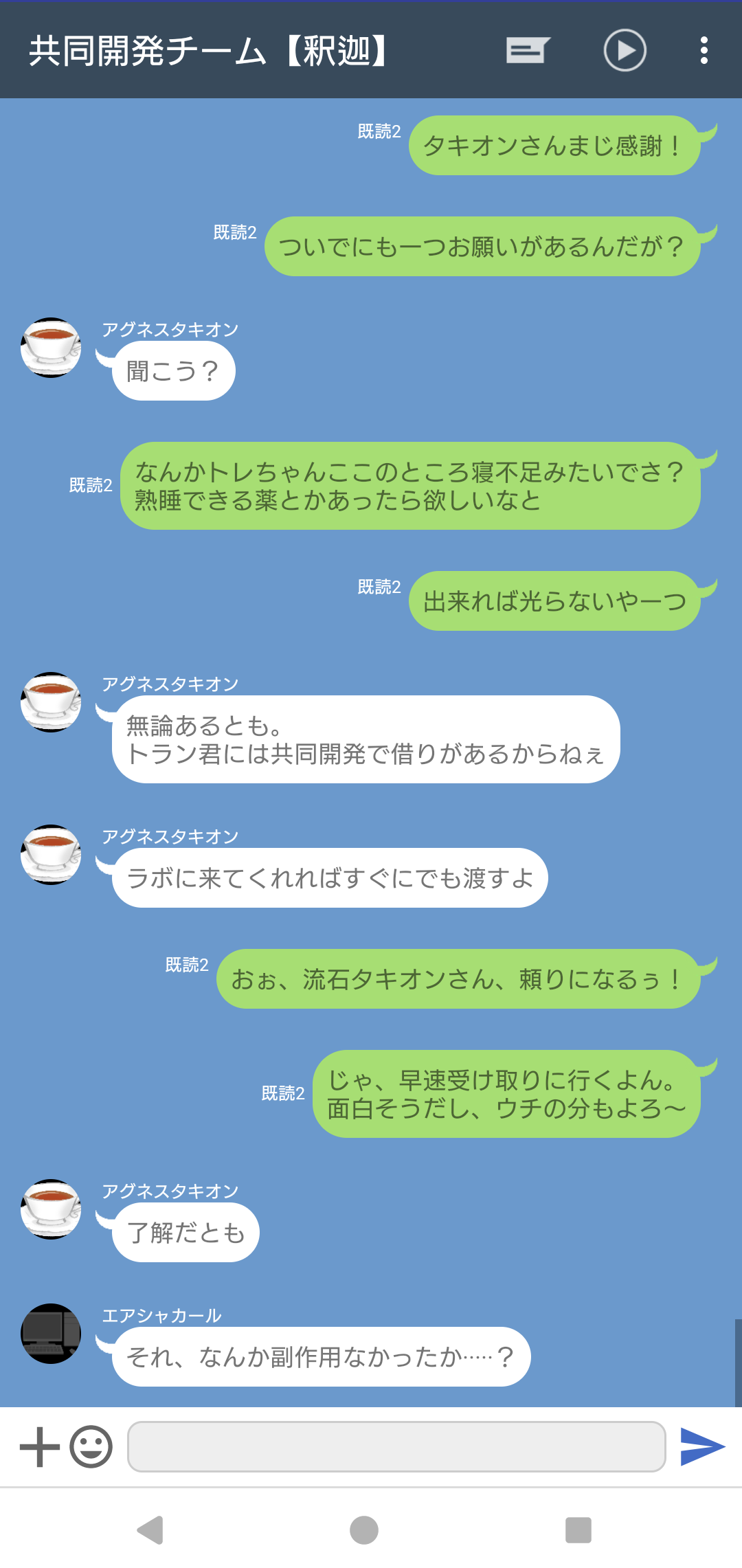Go back with system back button
Viewport: 742px width, 1568px height.
(150, 1530)
